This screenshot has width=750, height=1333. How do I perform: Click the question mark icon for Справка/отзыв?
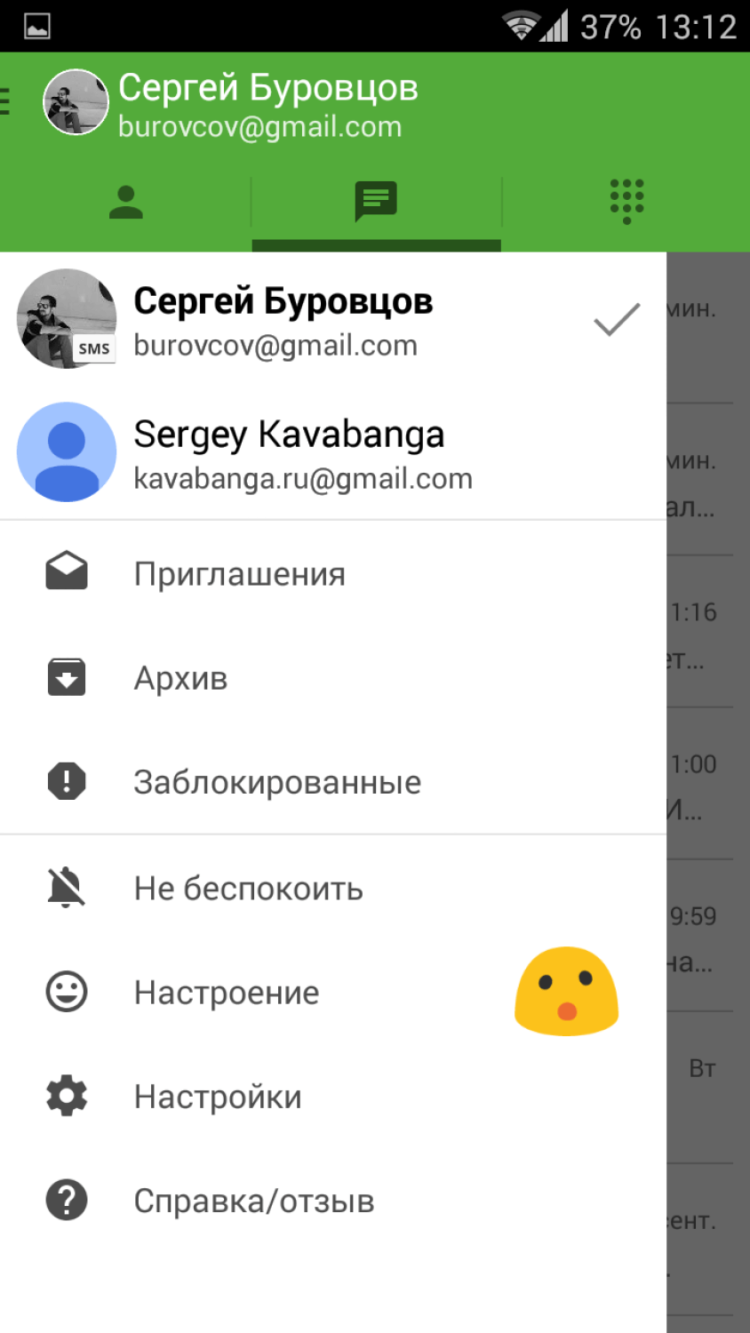(66, 1199)
